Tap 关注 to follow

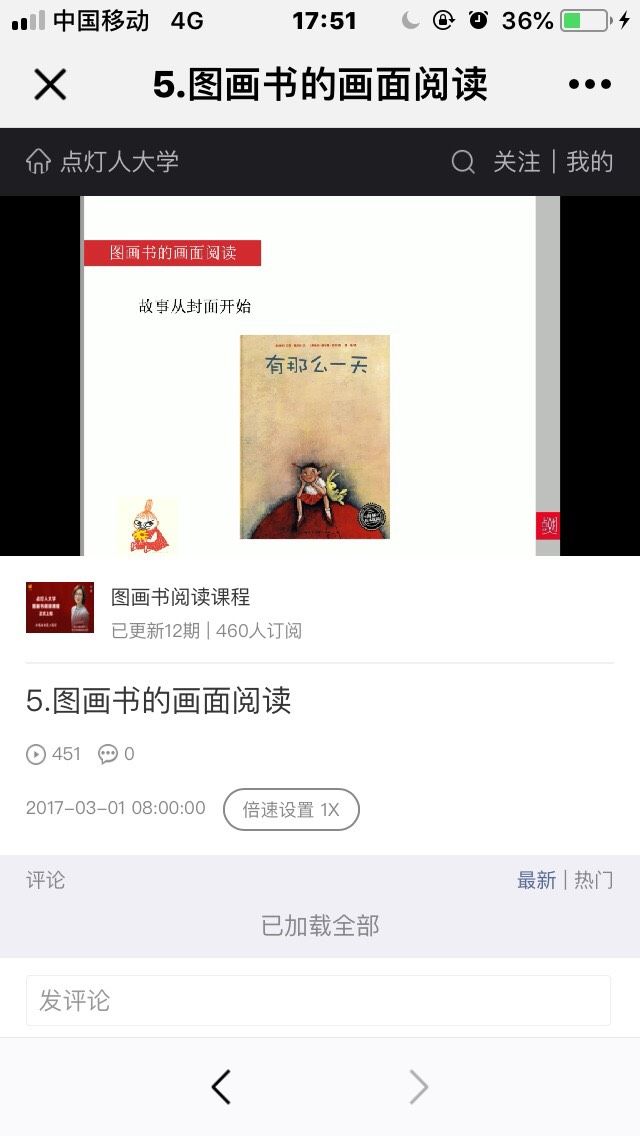pyautogui.click(x=517, y=162)
